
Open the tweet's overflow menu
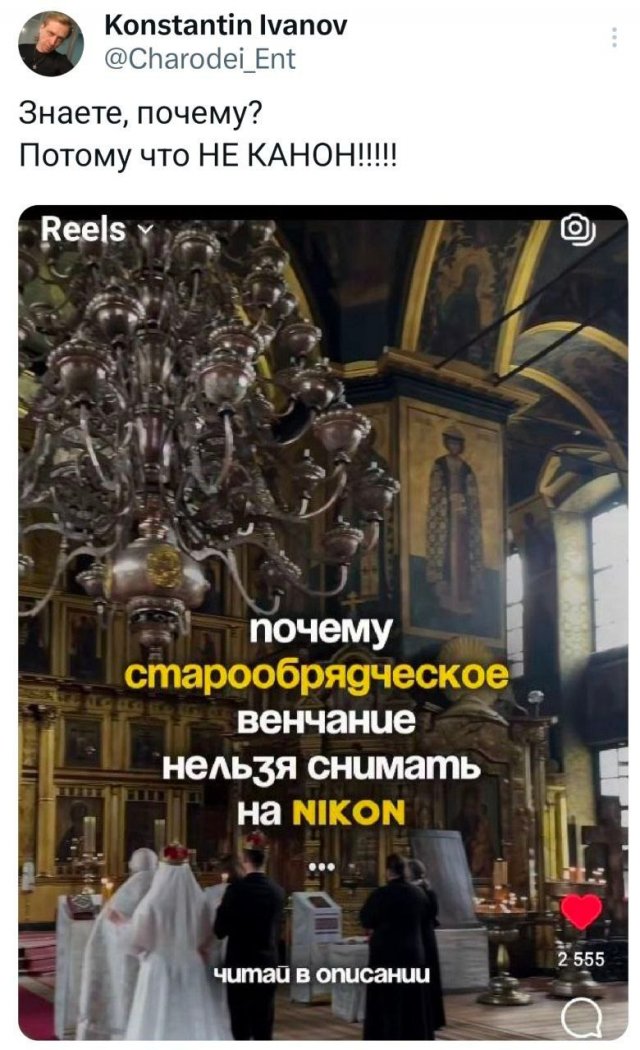[613, 39]
